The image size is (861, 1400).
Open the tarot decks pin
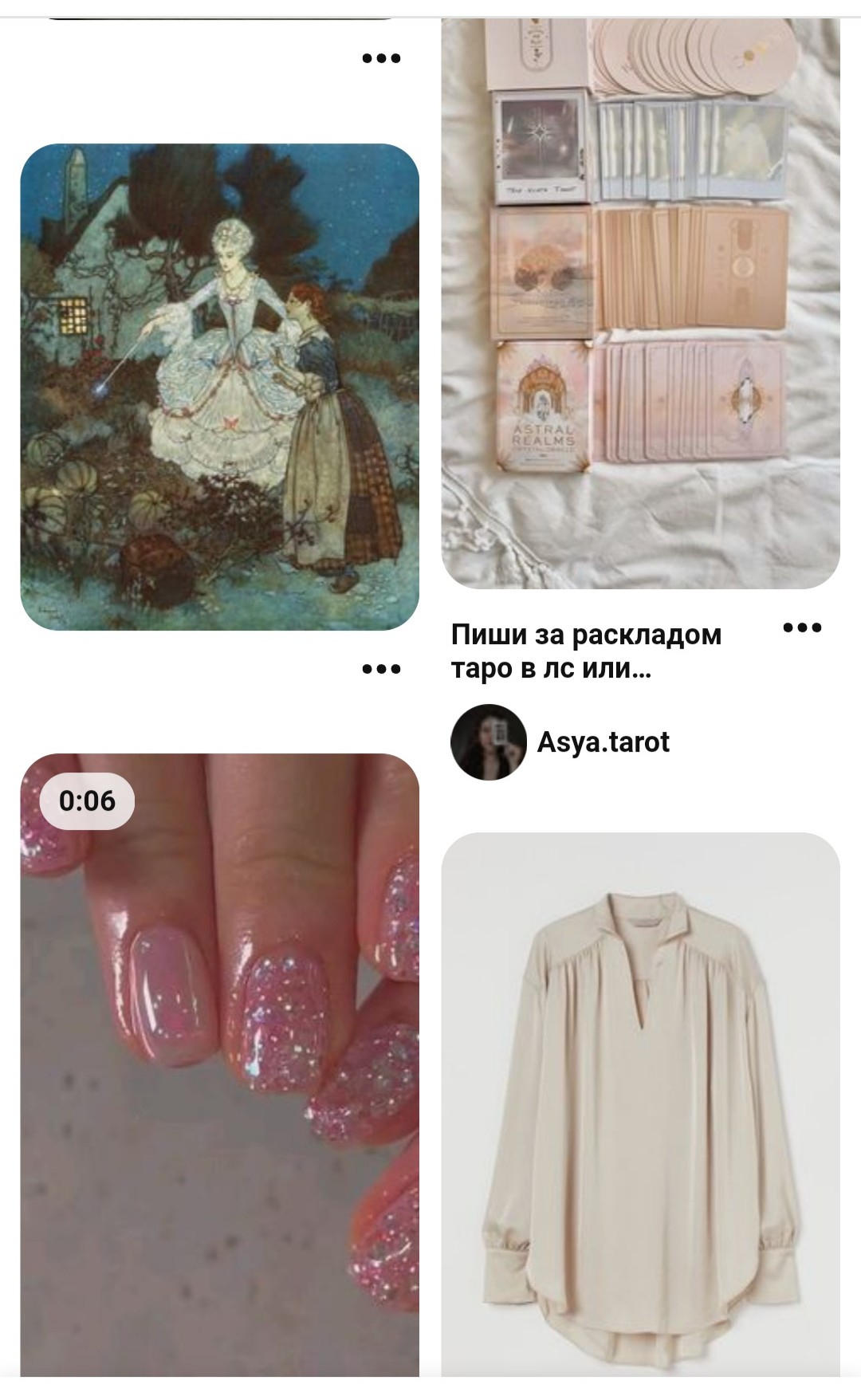coord(640,304)
